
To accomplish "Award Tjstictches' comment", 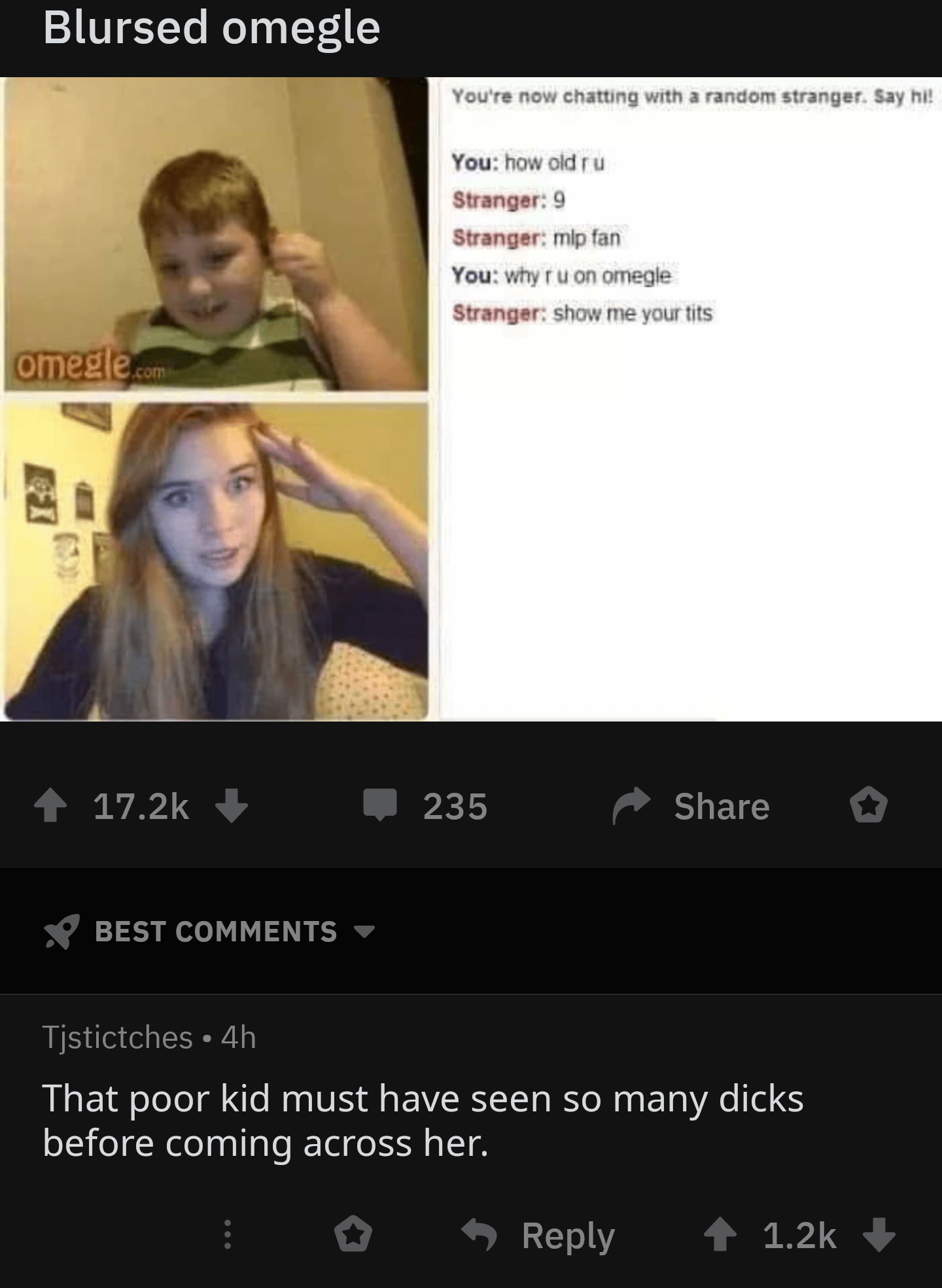I will coord(353,1235).
